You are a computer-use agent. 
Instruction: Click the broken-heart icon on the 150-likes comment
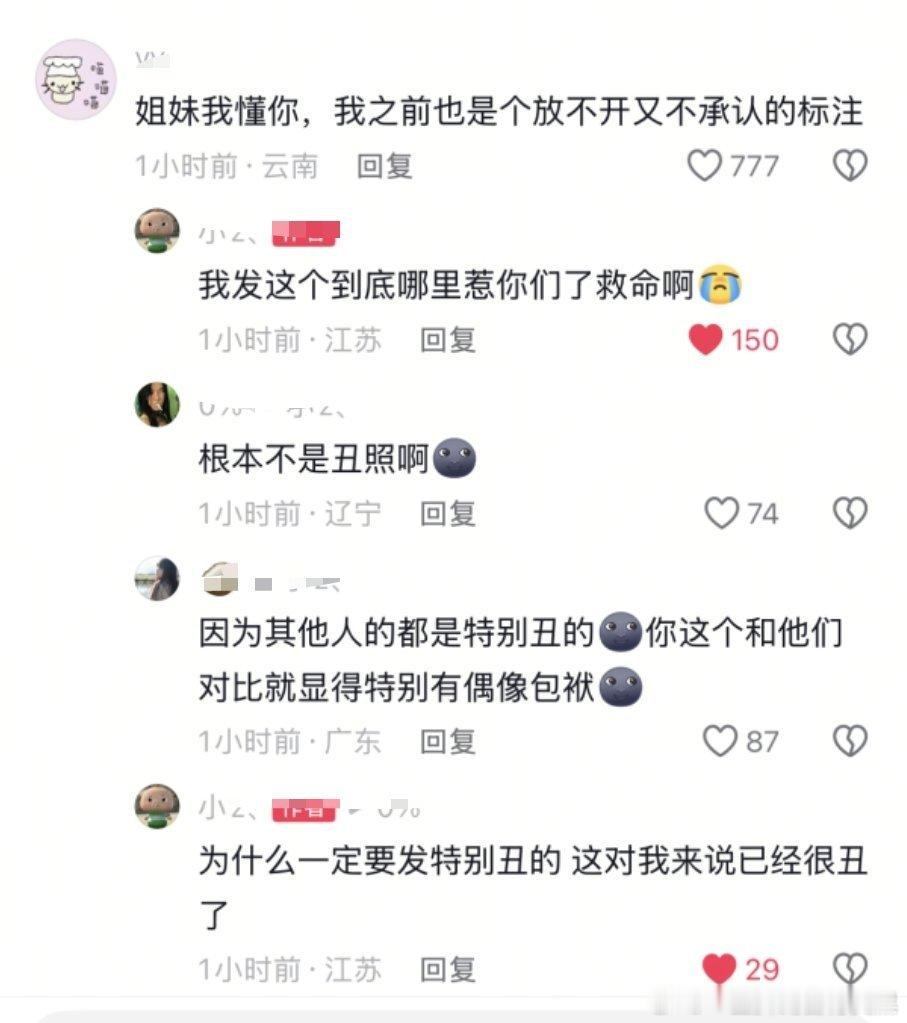click(x=851, y=340)
